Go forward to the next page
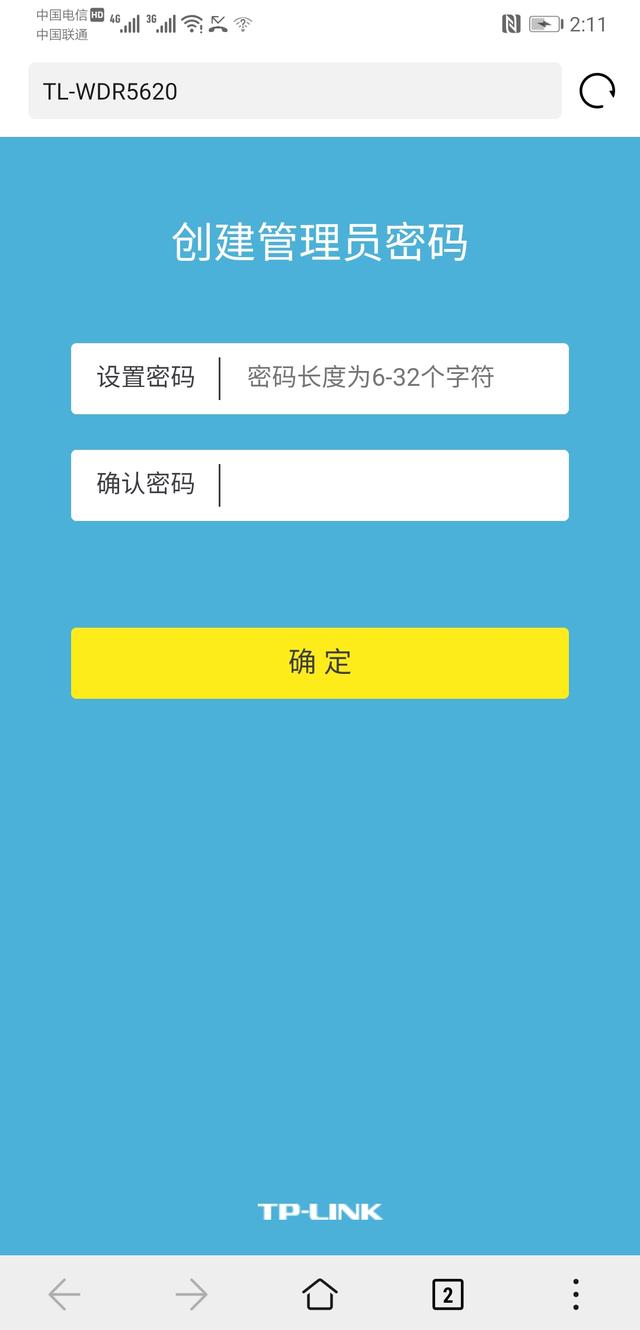This screenshot has width=640, height=1330. coord(191,1294)
